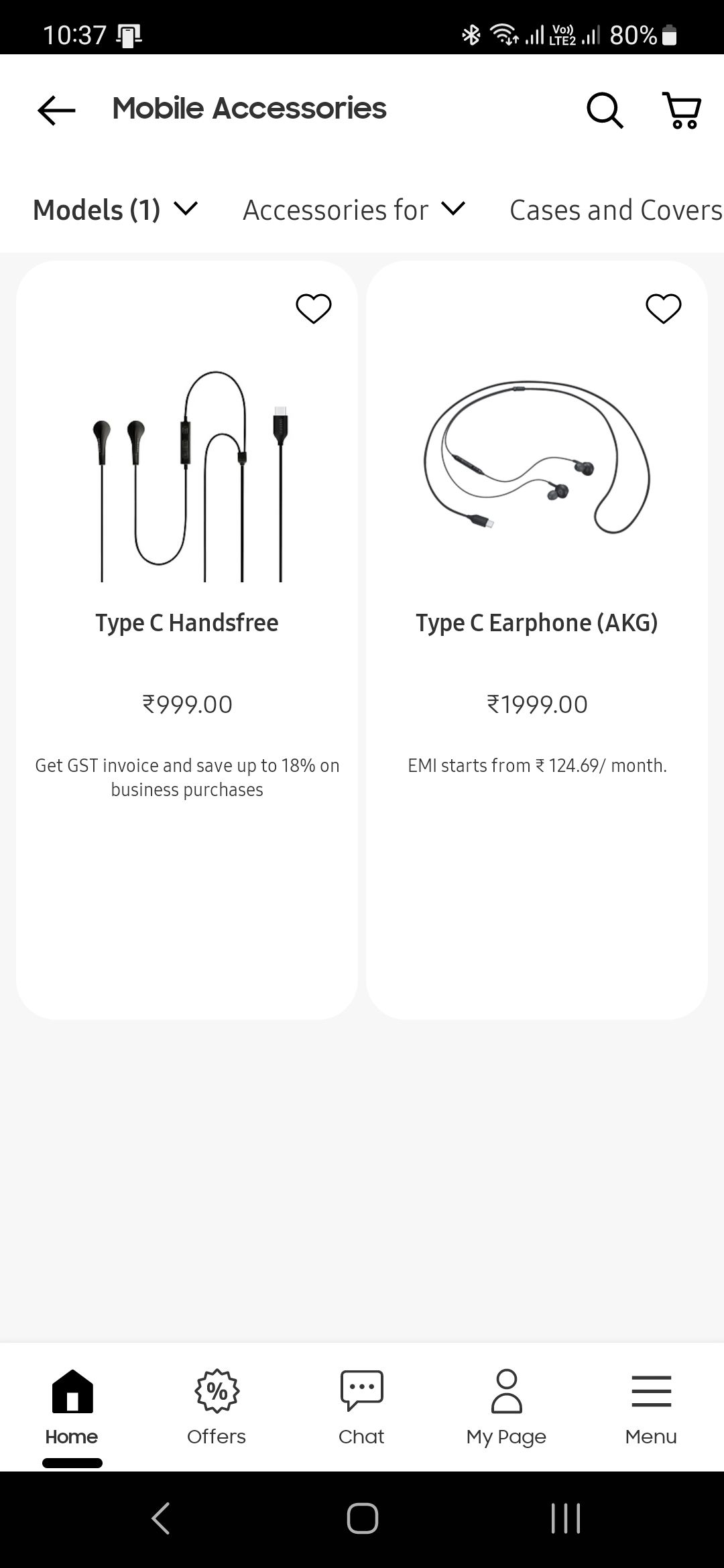Image resolution: width=724 pixels, height=1568 pixels.
Task: Click the back arrow
Action: tap(54, 111)
